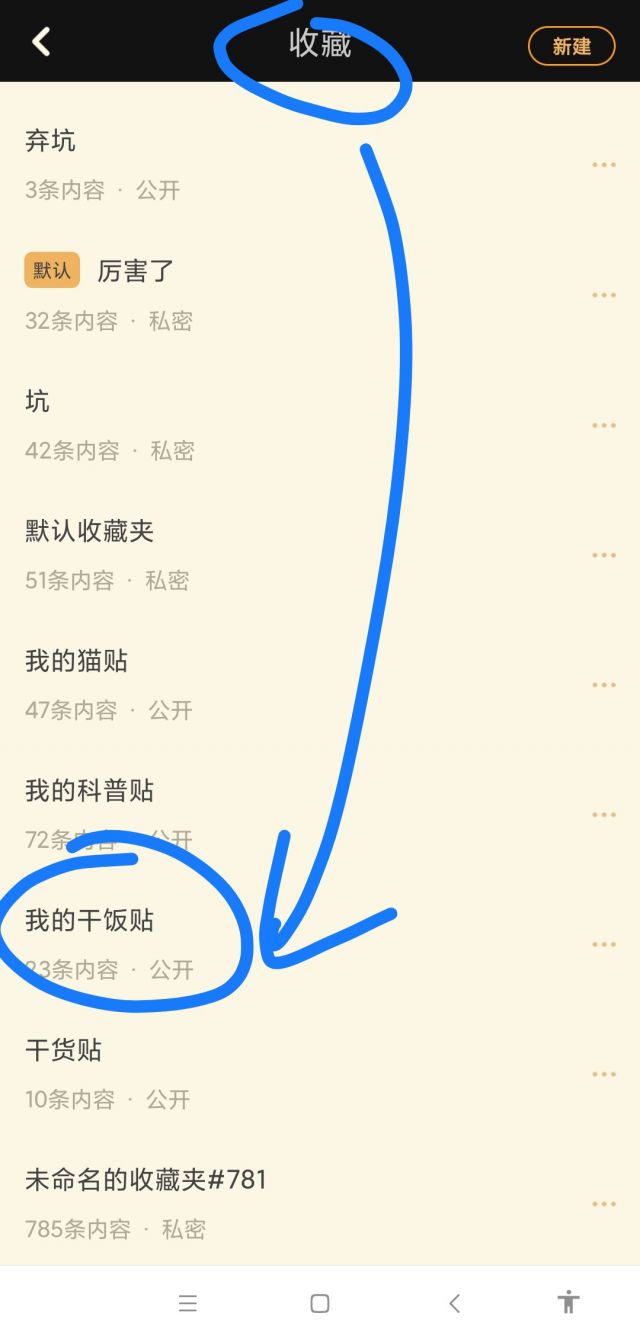The height and width of the screenshot is (1342, 640).
Task: Tap the system home button
Action: click(x=320, y=1303)
